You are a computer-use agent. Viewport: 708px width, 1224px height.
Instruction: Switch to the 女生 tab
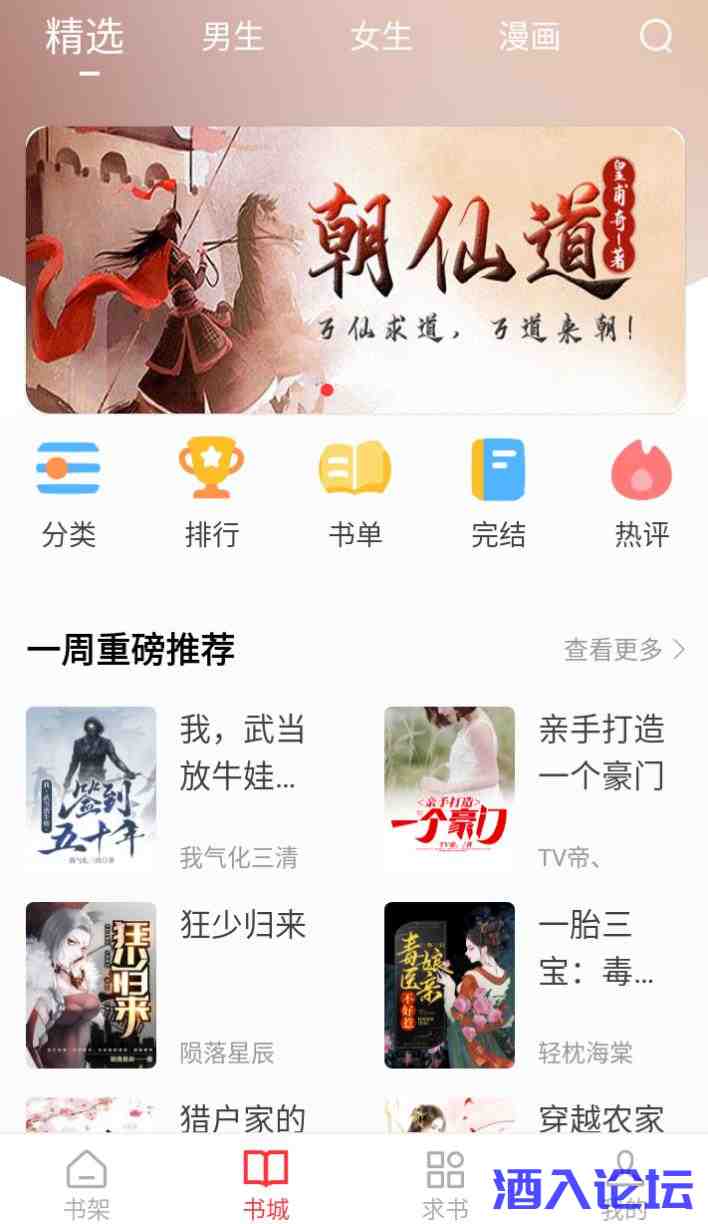381,38
